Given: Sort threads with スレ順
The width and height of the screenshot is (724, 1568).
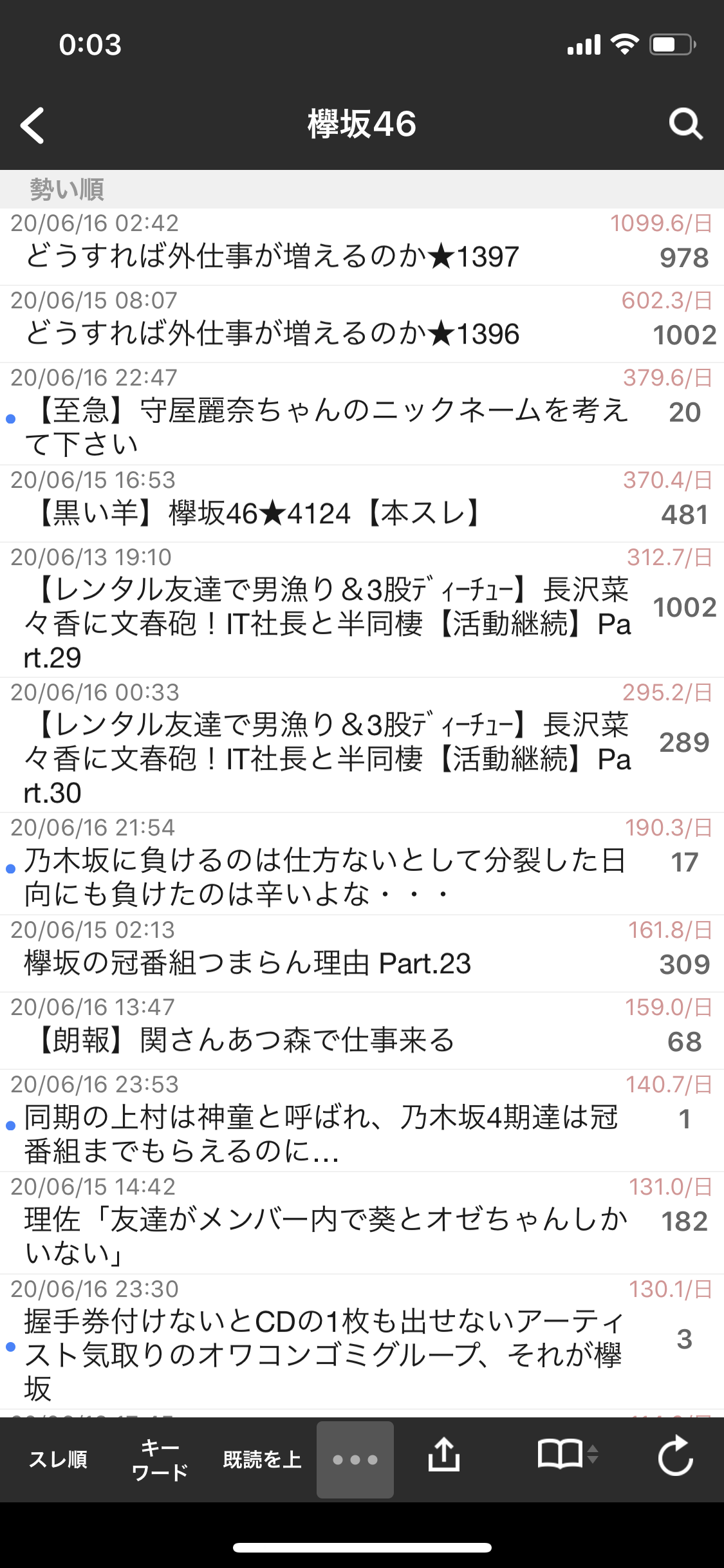Looking at the screenshot, I should click(58, 1459).
